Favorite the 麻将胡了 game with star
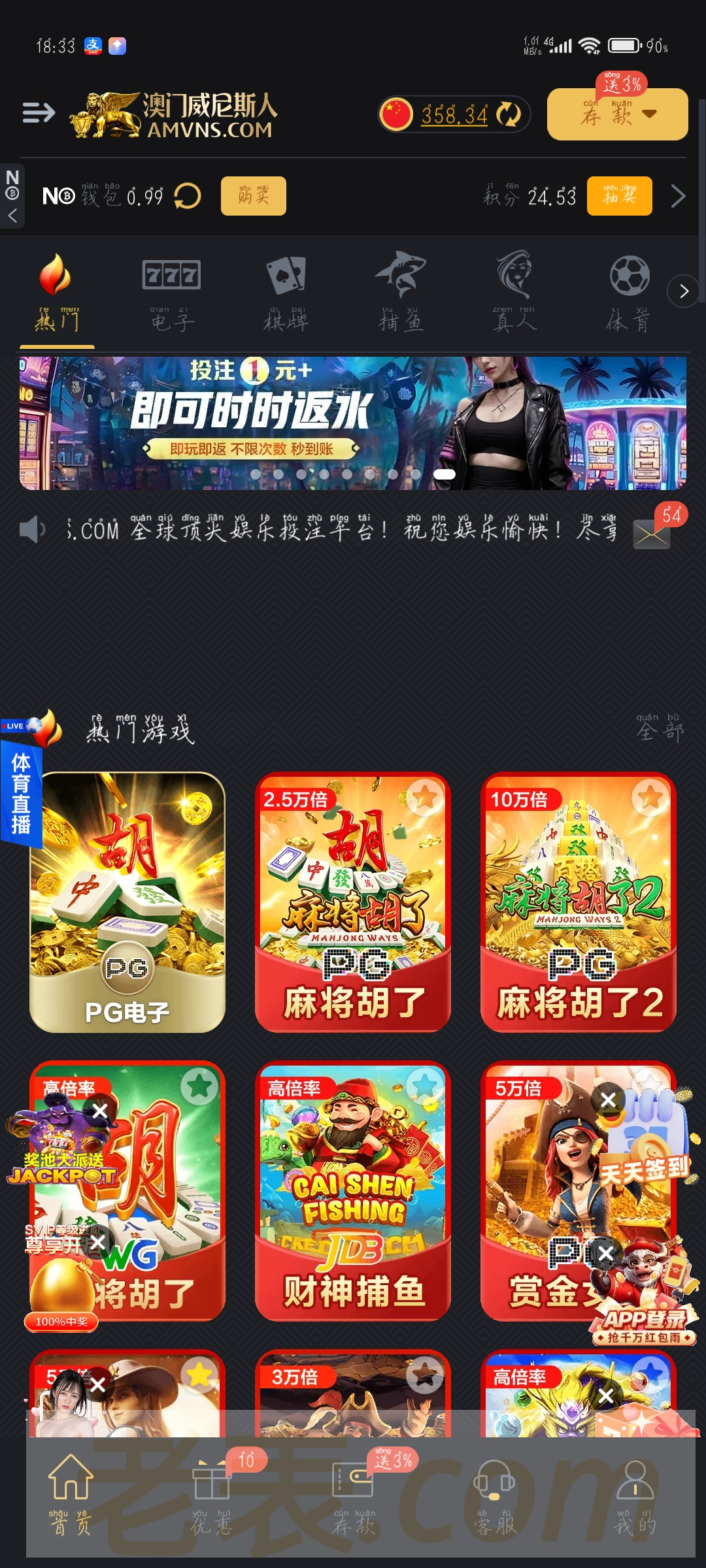The height and width of the screenshot is (1568, 706). pyautogui.click(x=424, y=796)
